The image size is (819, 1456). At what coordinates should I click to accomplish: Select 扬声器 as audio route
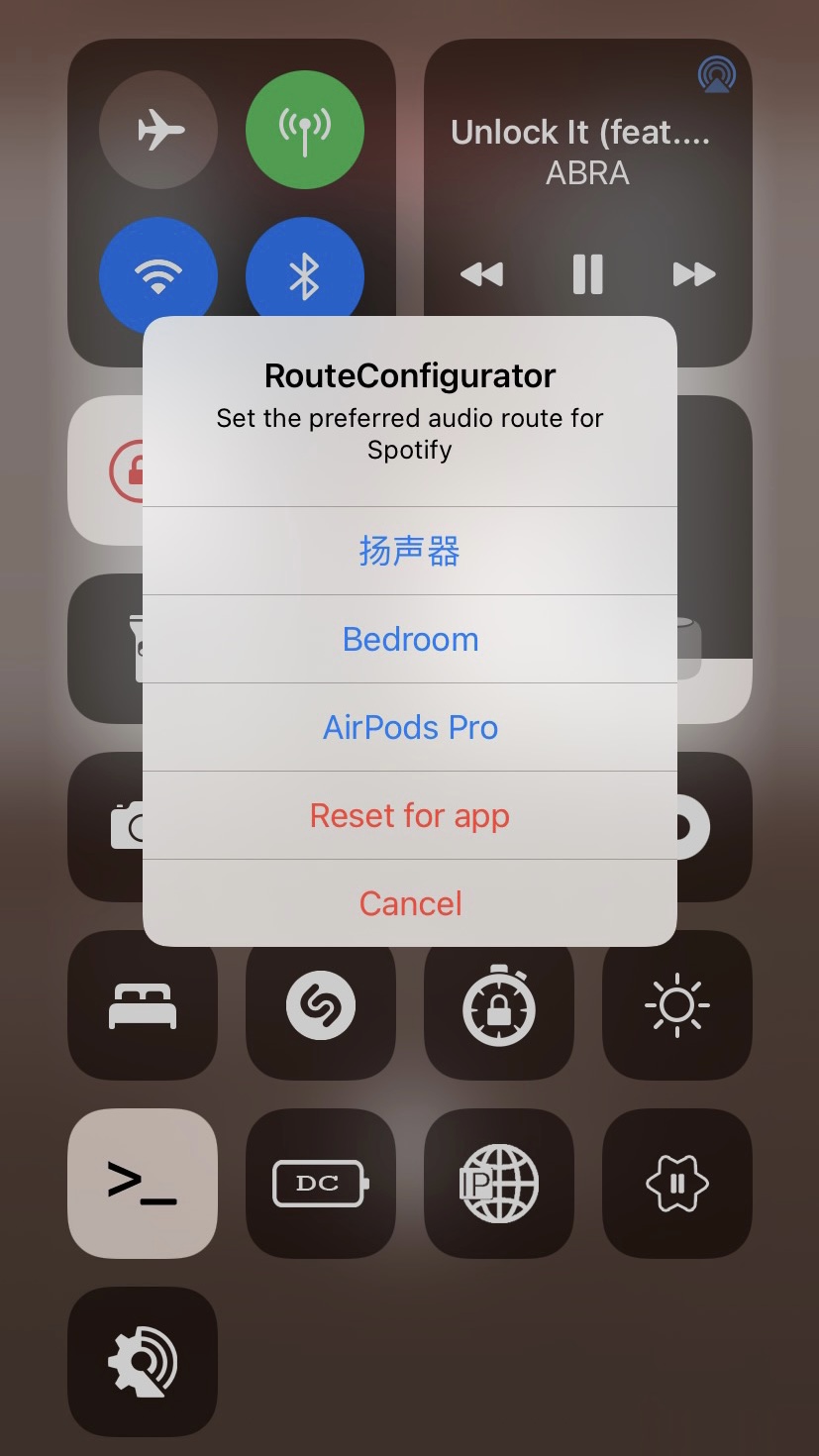point(410,551)
